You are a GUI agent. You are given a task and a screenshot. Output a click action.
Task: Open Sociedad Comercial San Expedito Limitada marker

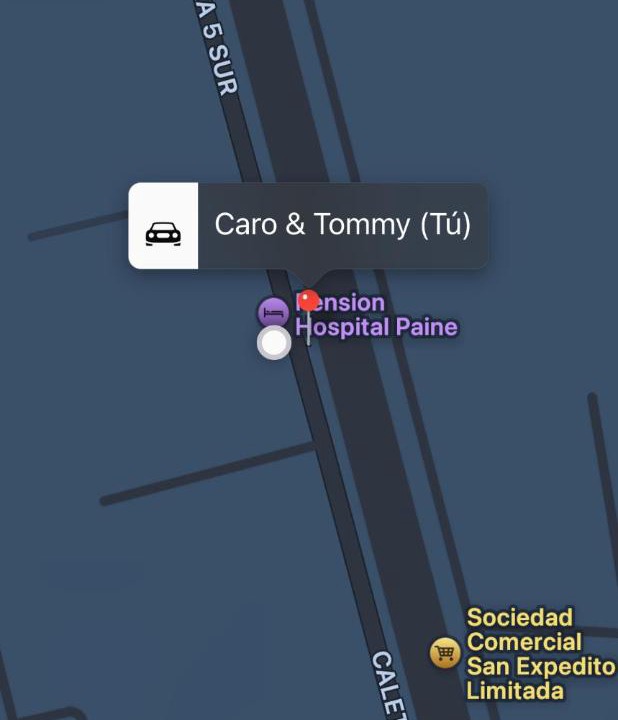(445, 653)
